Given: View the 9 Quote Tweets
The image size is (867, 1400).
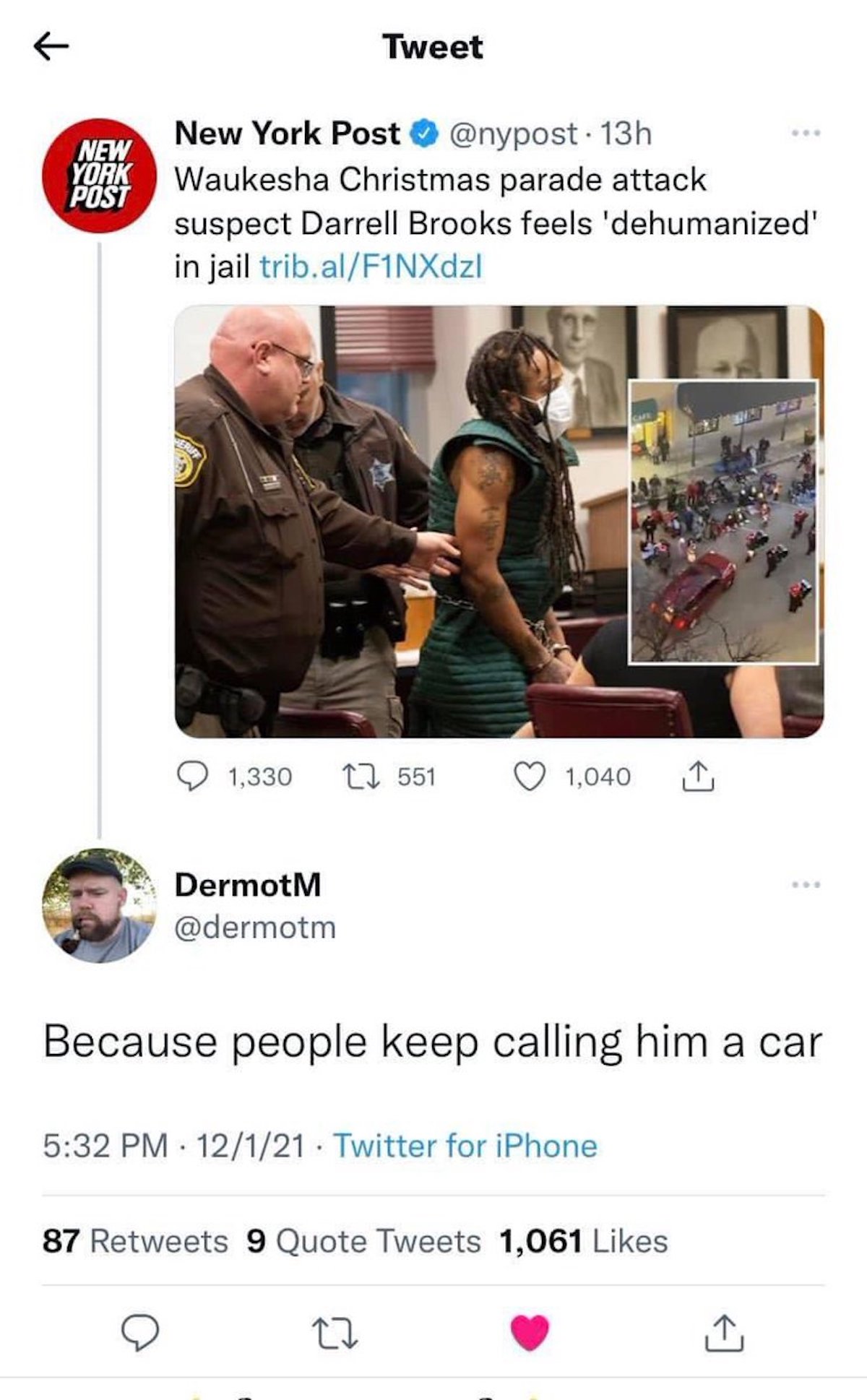Looking at the screenshot, I should coord(363,1241).
